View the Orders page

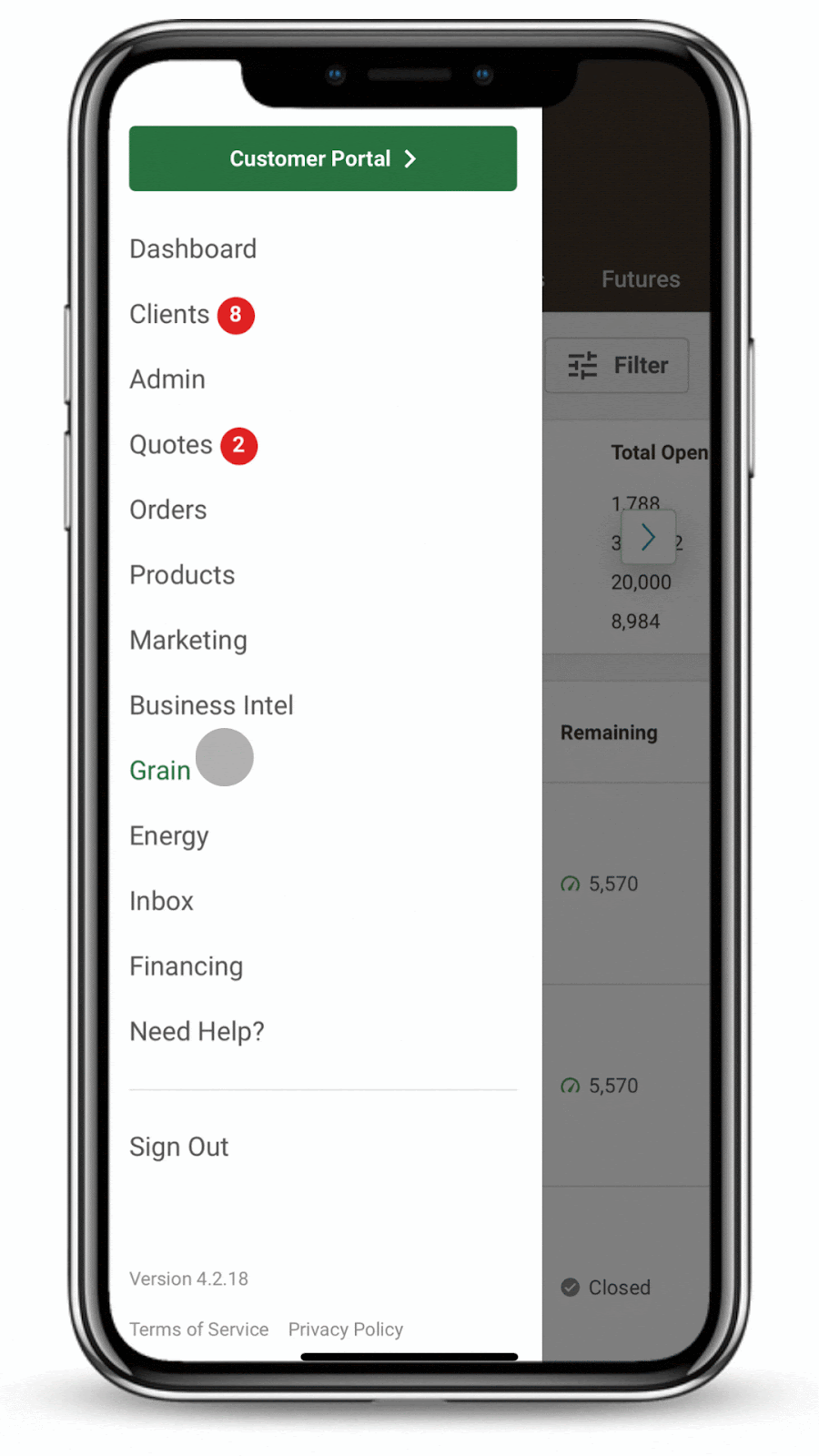[x=168, y=510]
